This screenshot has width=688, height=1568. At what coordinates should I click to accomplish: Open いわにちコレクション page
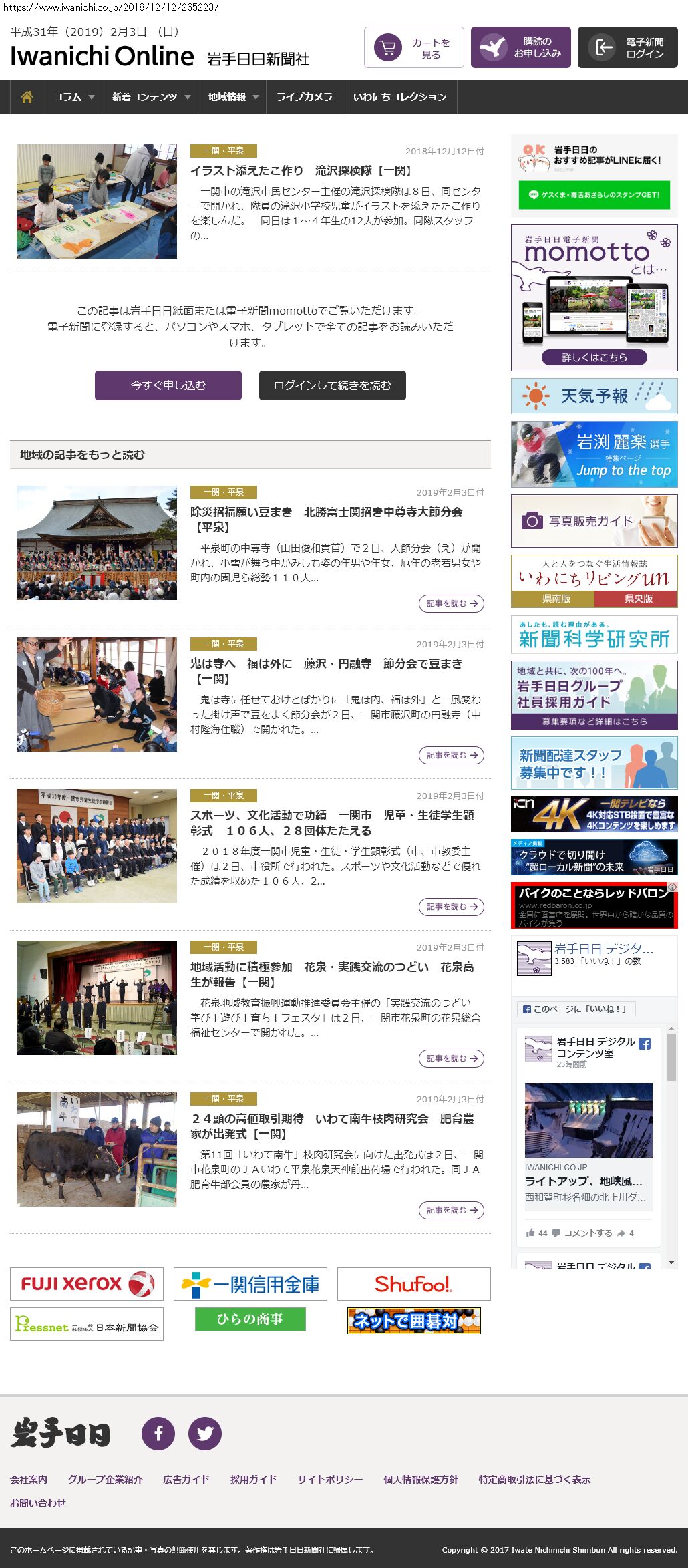(x=399, y=97)
